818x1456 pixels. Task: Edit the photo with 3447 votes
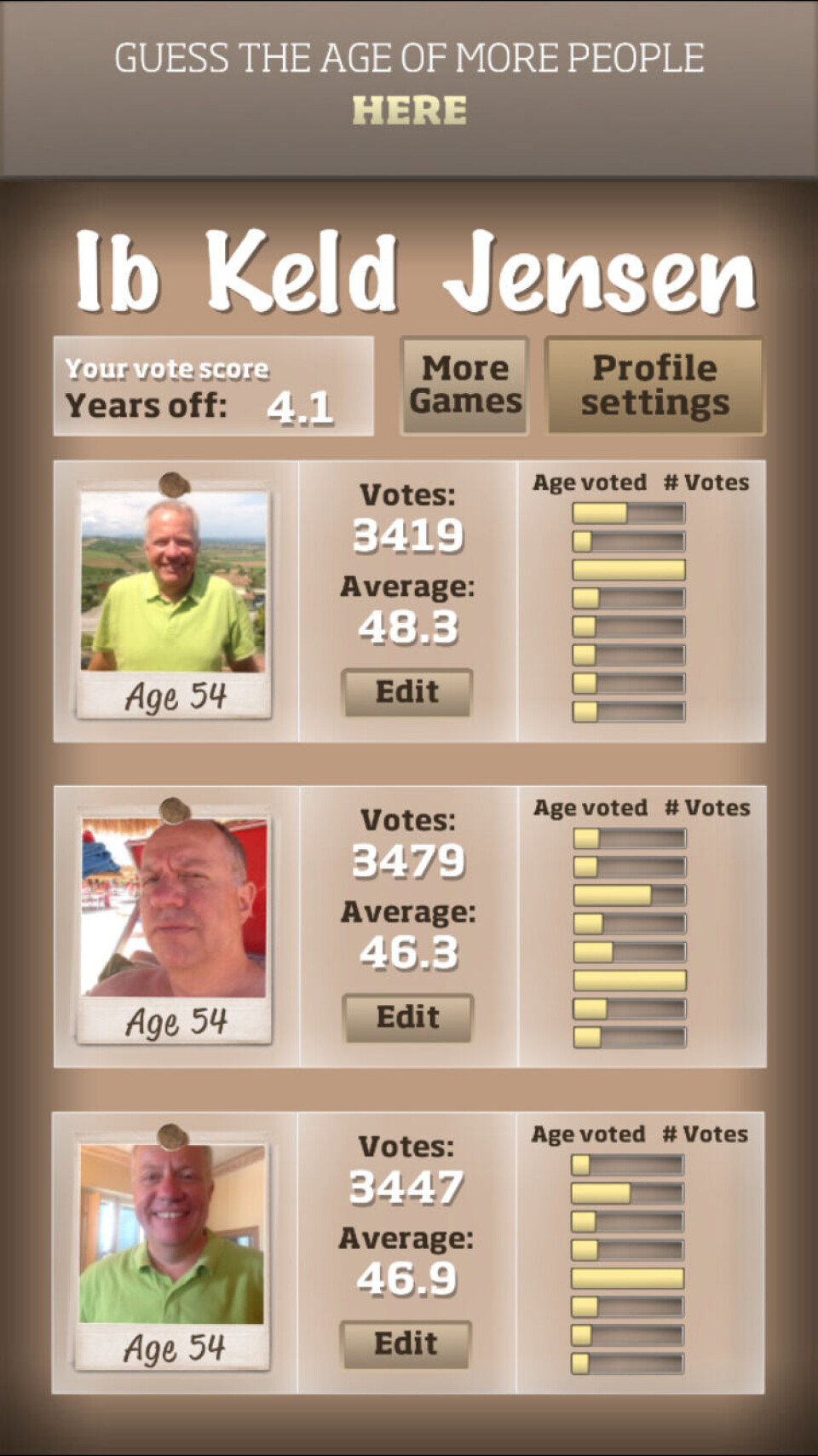click(x=406, y=1343)
